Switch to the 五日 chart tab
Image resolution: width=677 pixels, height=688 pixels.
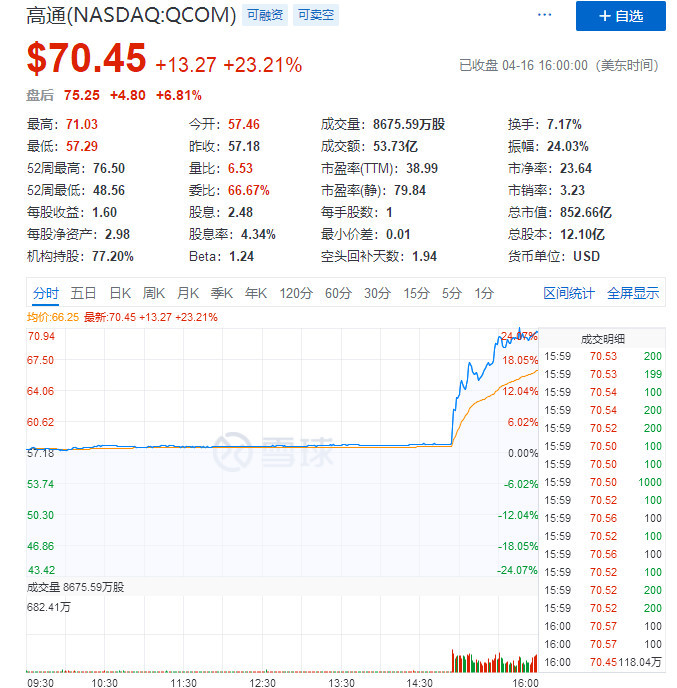83,293
